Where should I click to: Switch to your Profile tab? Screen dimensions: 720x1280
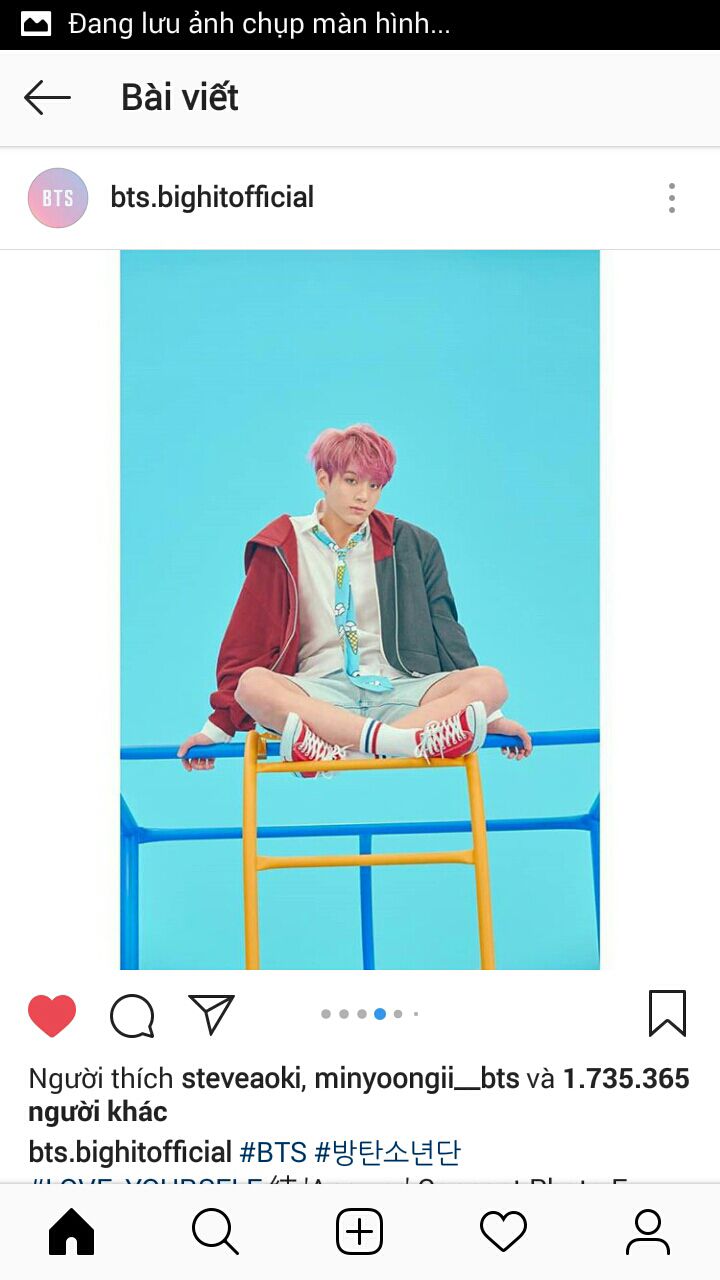(x=647, y=1231)
